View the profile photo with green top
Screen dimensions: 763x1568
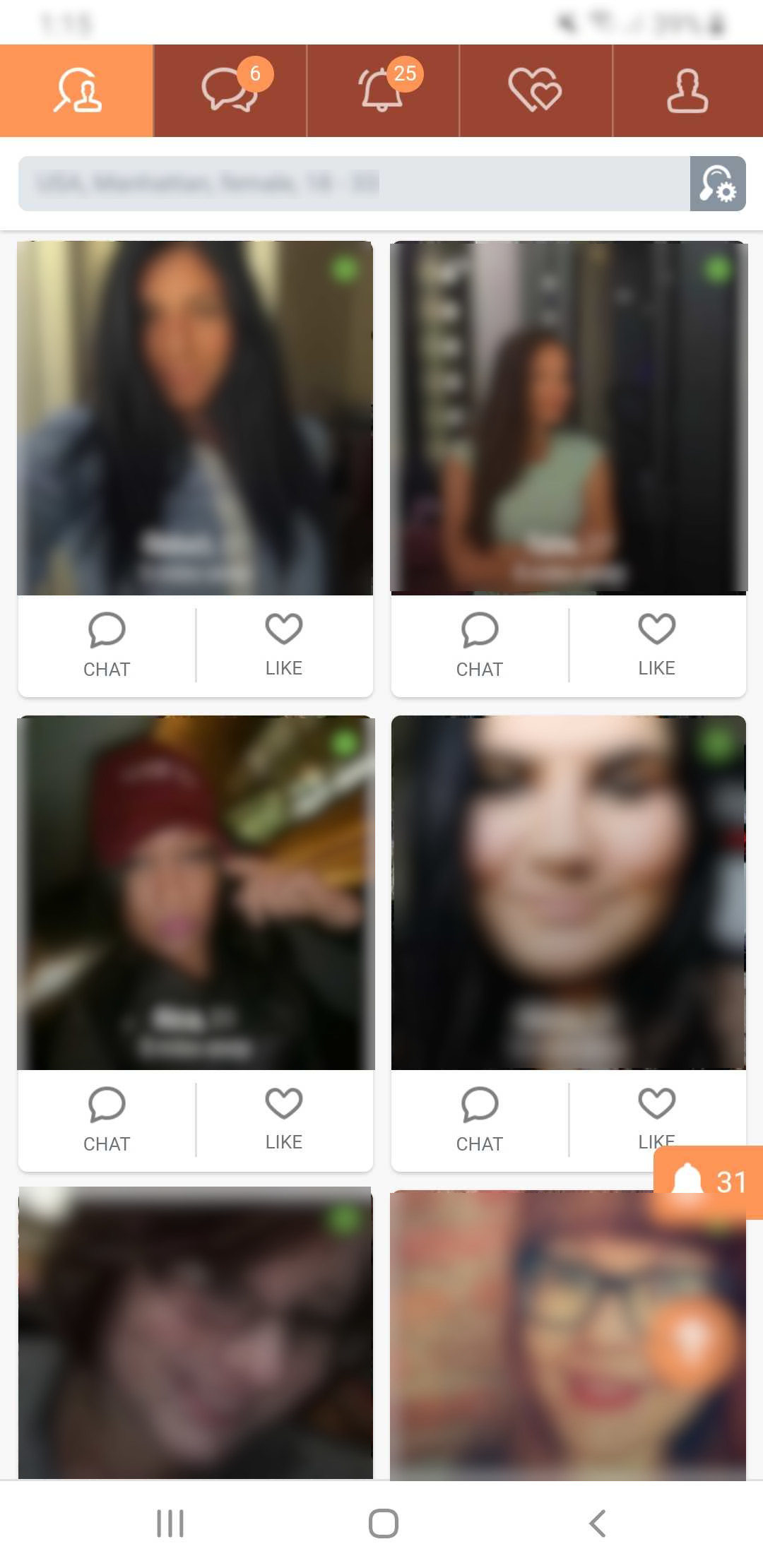(x=569, y=417)
